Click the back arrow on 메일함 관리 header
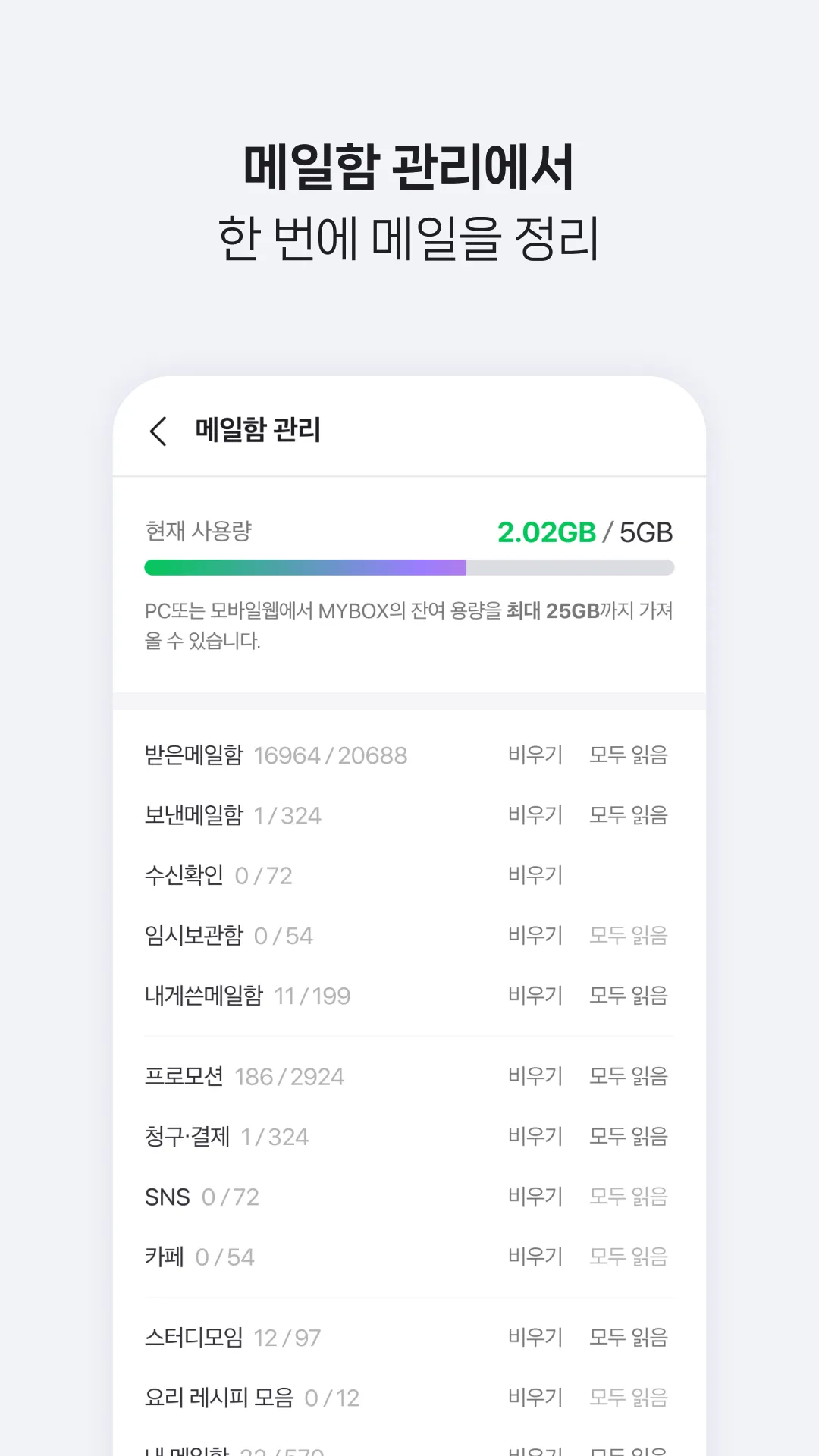 coord(157,431)
